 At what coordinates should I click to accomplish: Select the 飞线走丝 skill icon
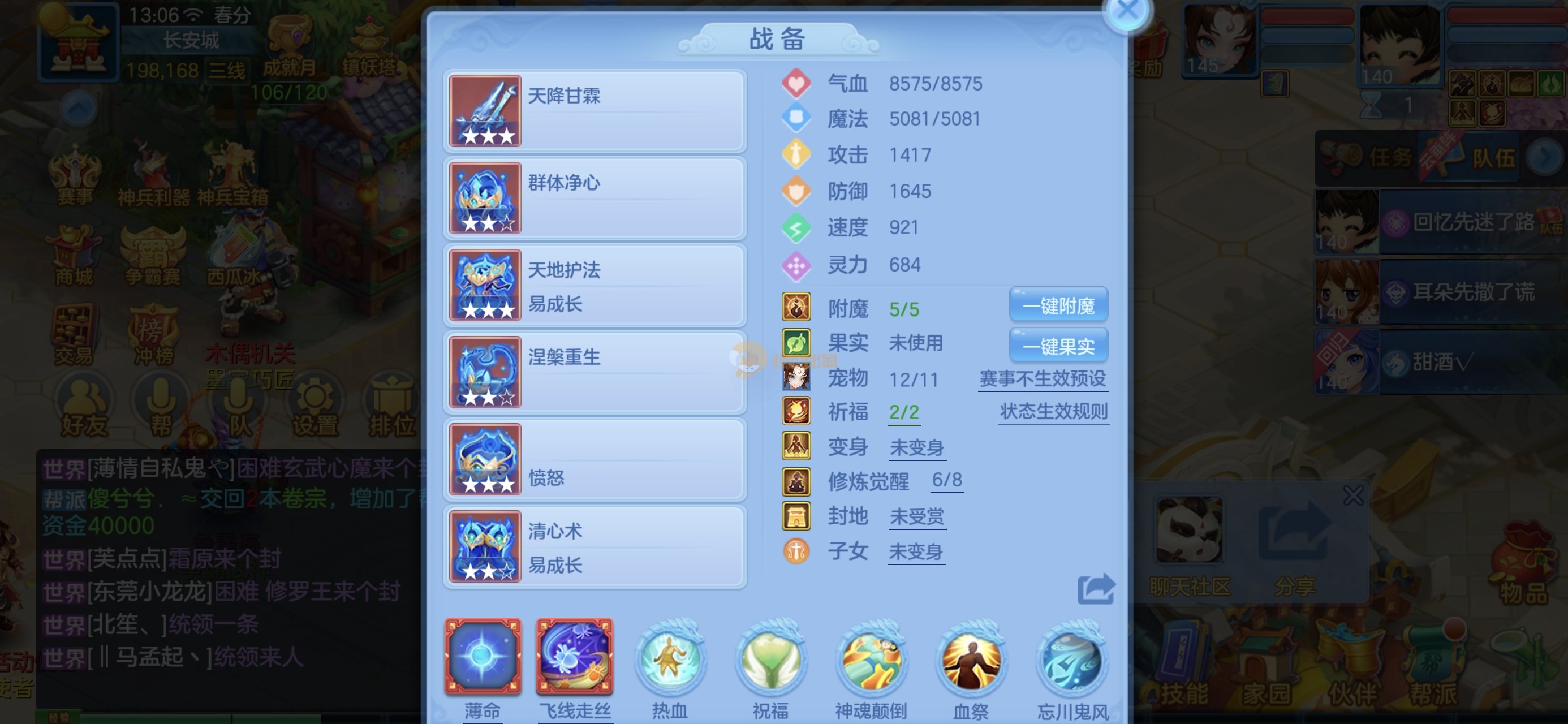tap(574, 657)
